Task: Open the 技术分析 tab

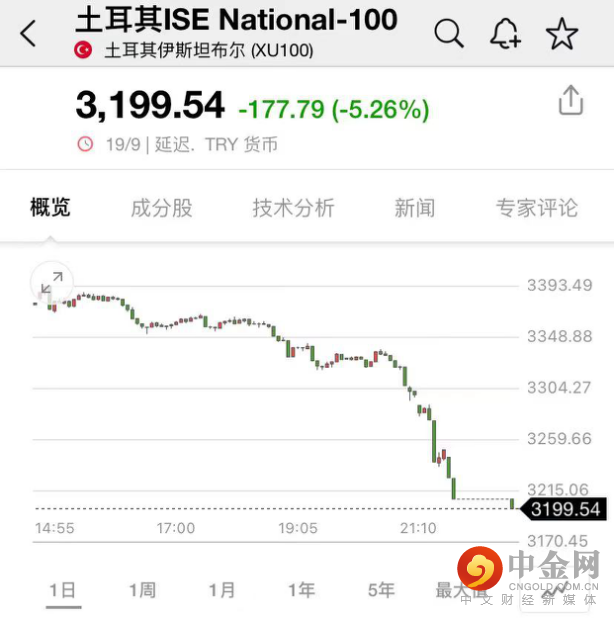Action: click(293, 208)
